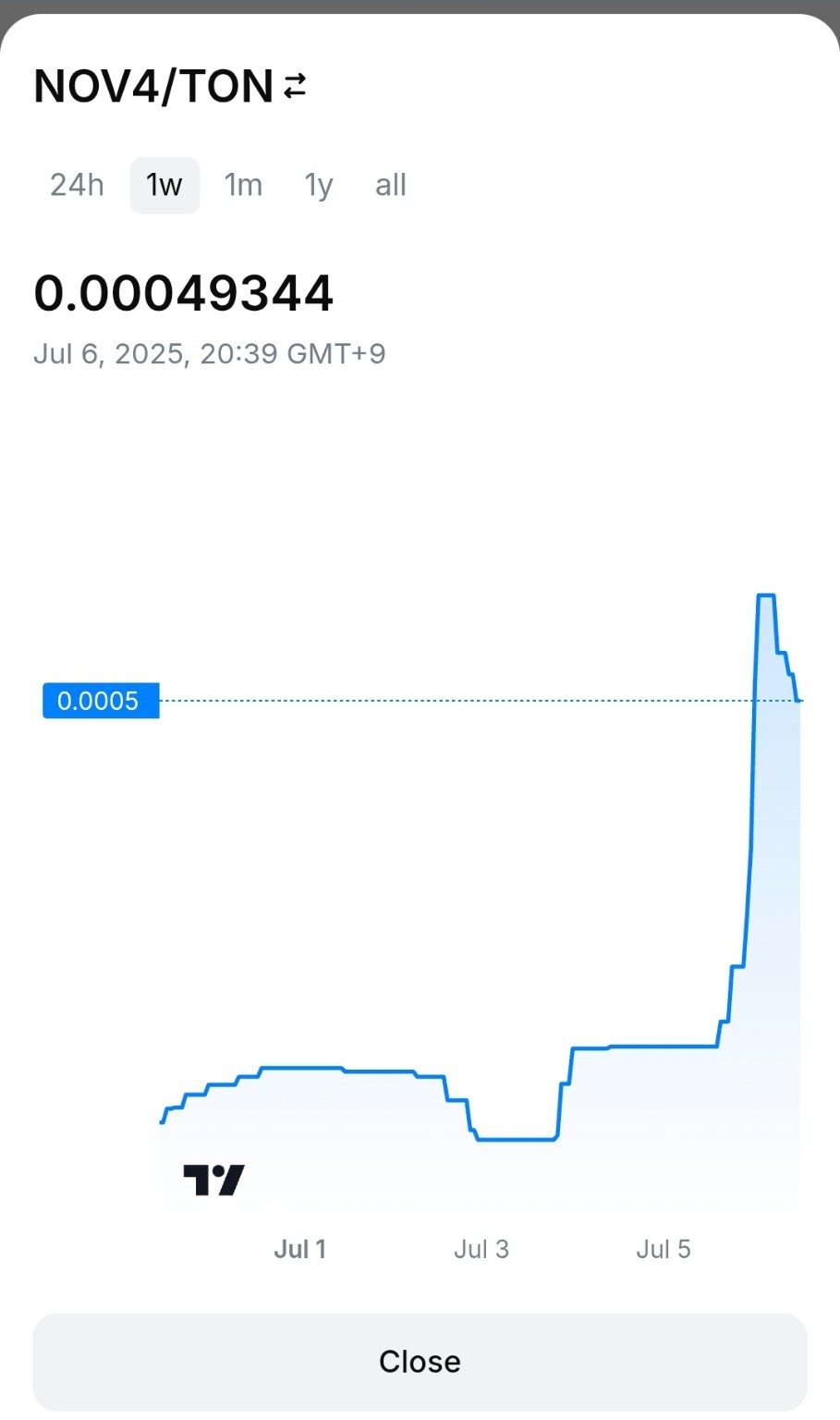Select the 1w time range

tap(164, 185)
